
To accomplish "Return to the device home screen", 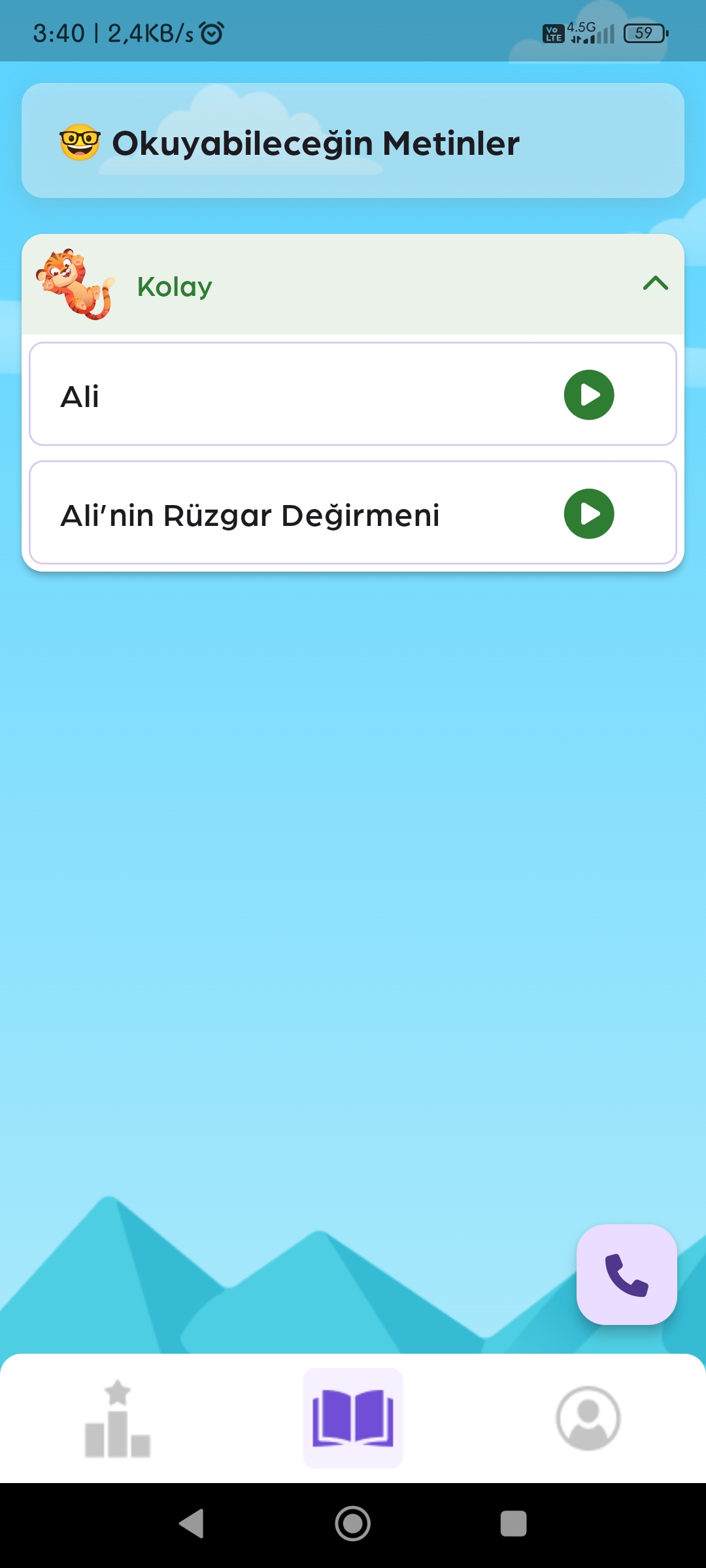I will (353, 1524).
